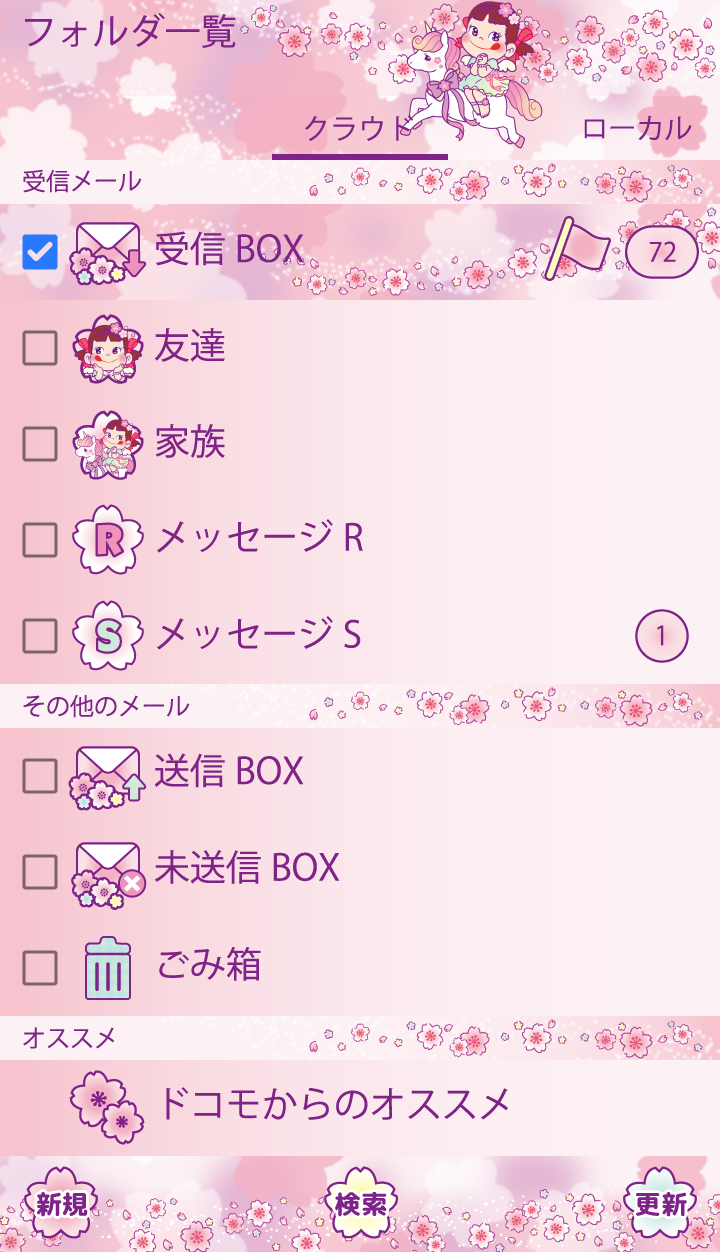Refresh folders with the 更新 button

coord(660,1205)
